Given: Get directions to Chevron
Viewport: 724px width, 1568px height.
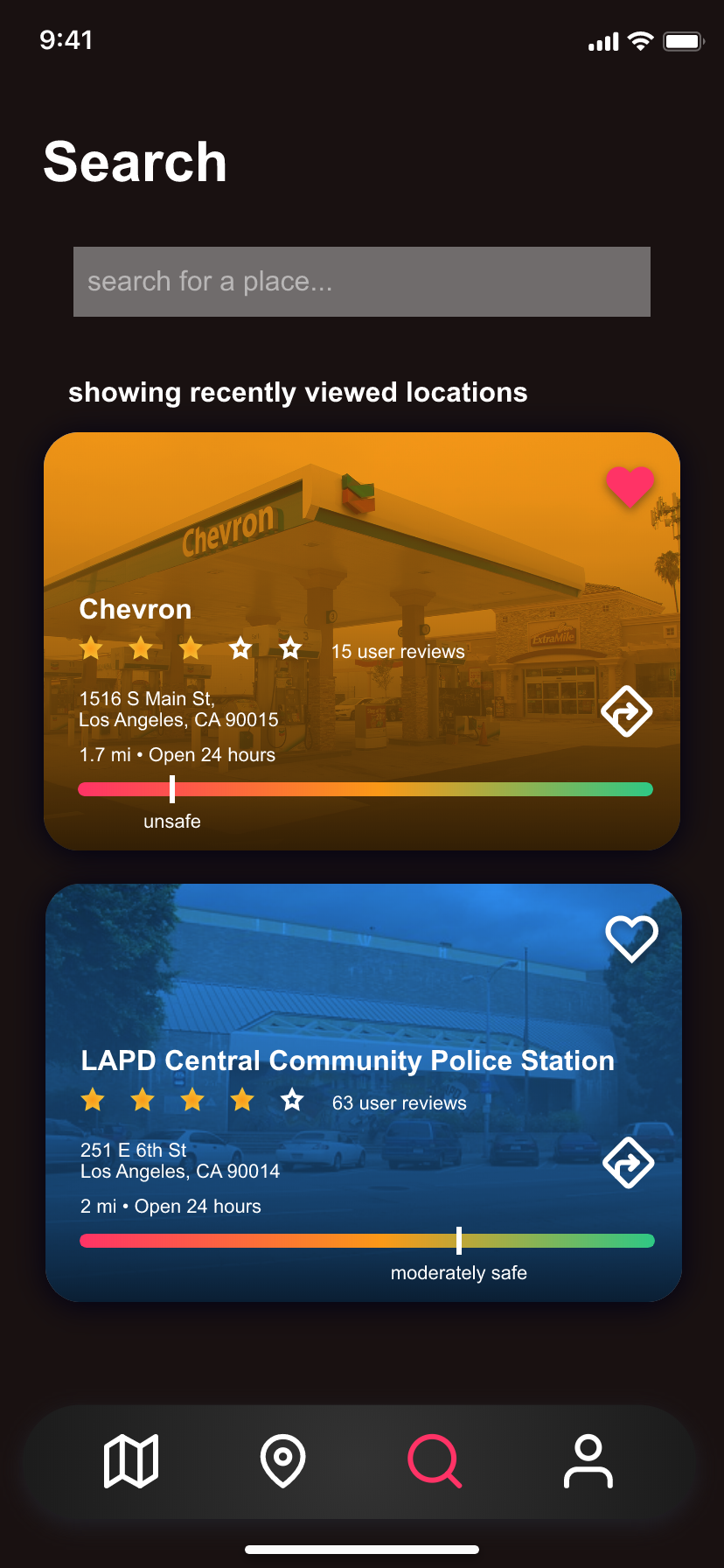Looking at the screenshot, I should click(627, 712).
